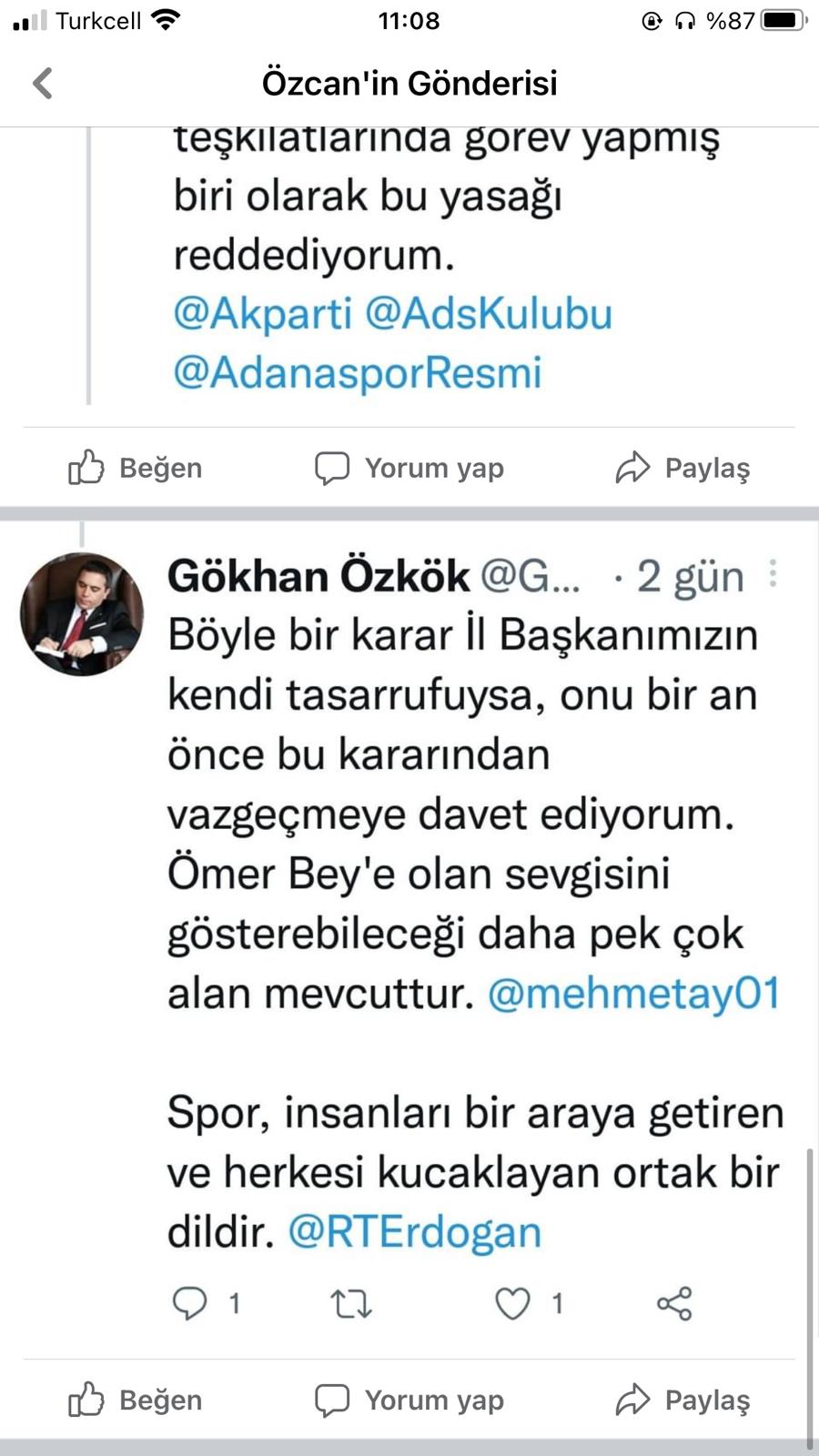
Task: Go back from Özcan'in Gönderisi
Action: (43, 83)
